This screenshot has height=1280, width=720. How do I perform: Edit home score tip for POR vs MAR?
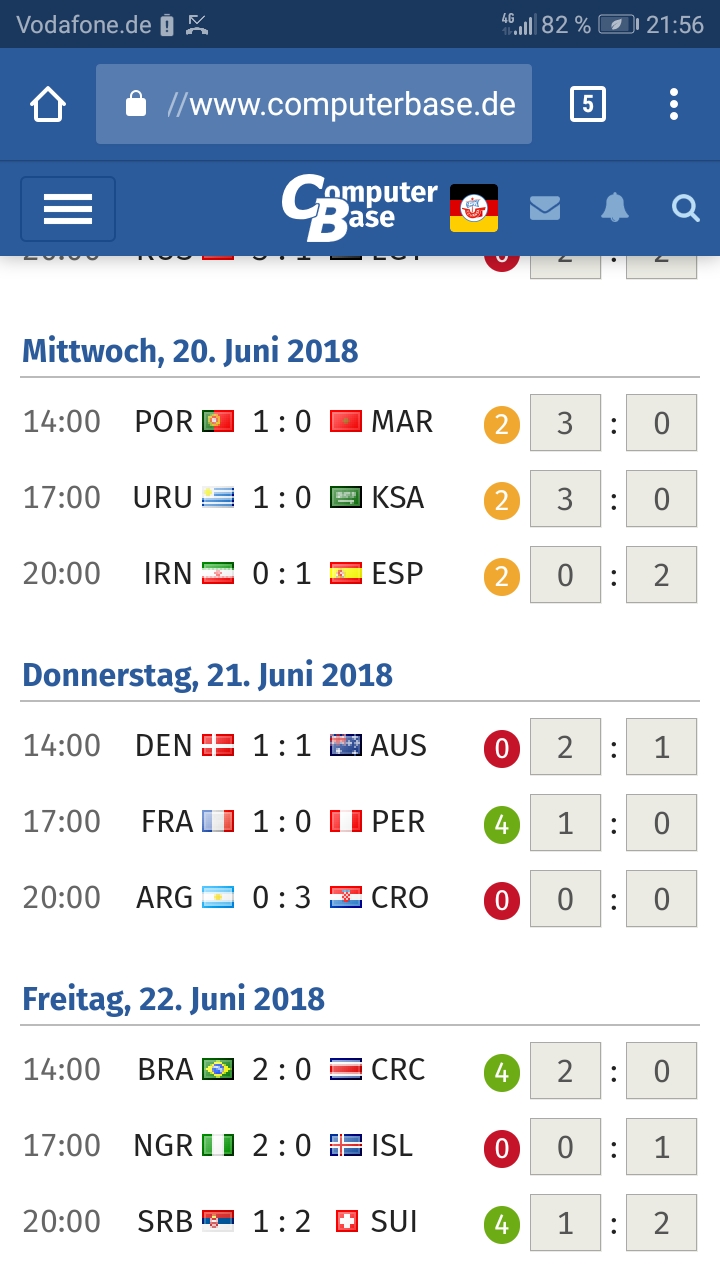click(x=565, y=423)
